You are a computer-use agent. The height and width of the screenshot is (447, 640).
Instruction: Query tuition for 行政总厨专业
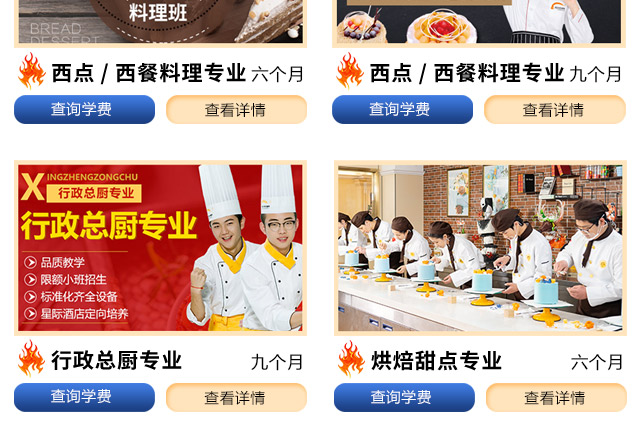tap(84, 397)
